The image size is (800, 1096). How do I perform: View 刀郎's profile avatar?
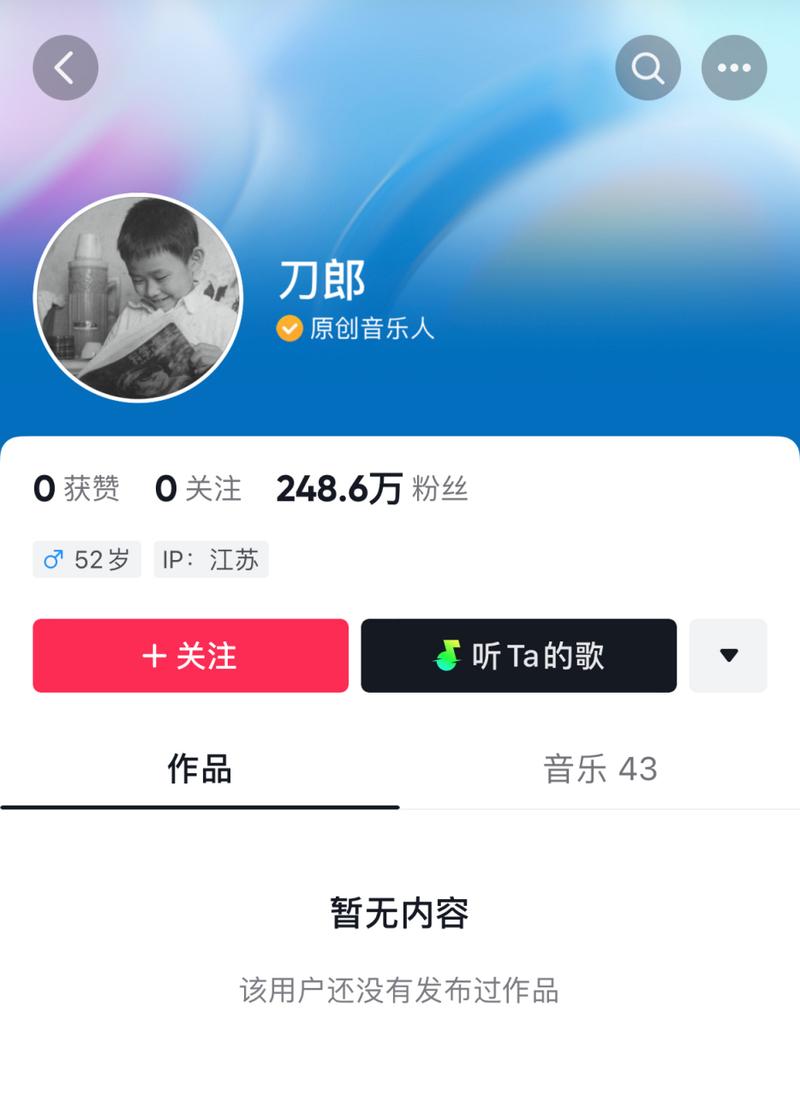(138, 298)
